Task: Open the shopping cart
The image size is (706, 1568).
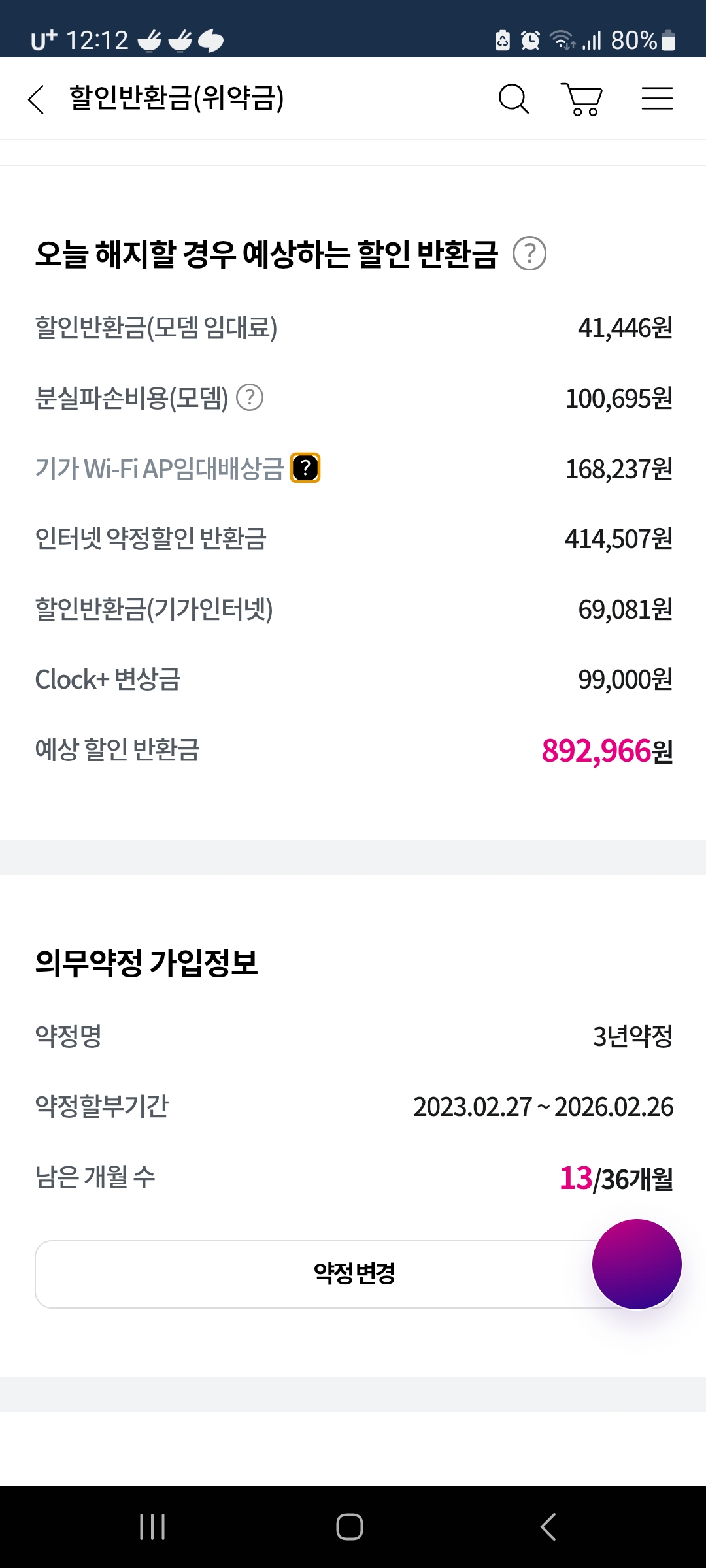Action: [x=582, y=99]
